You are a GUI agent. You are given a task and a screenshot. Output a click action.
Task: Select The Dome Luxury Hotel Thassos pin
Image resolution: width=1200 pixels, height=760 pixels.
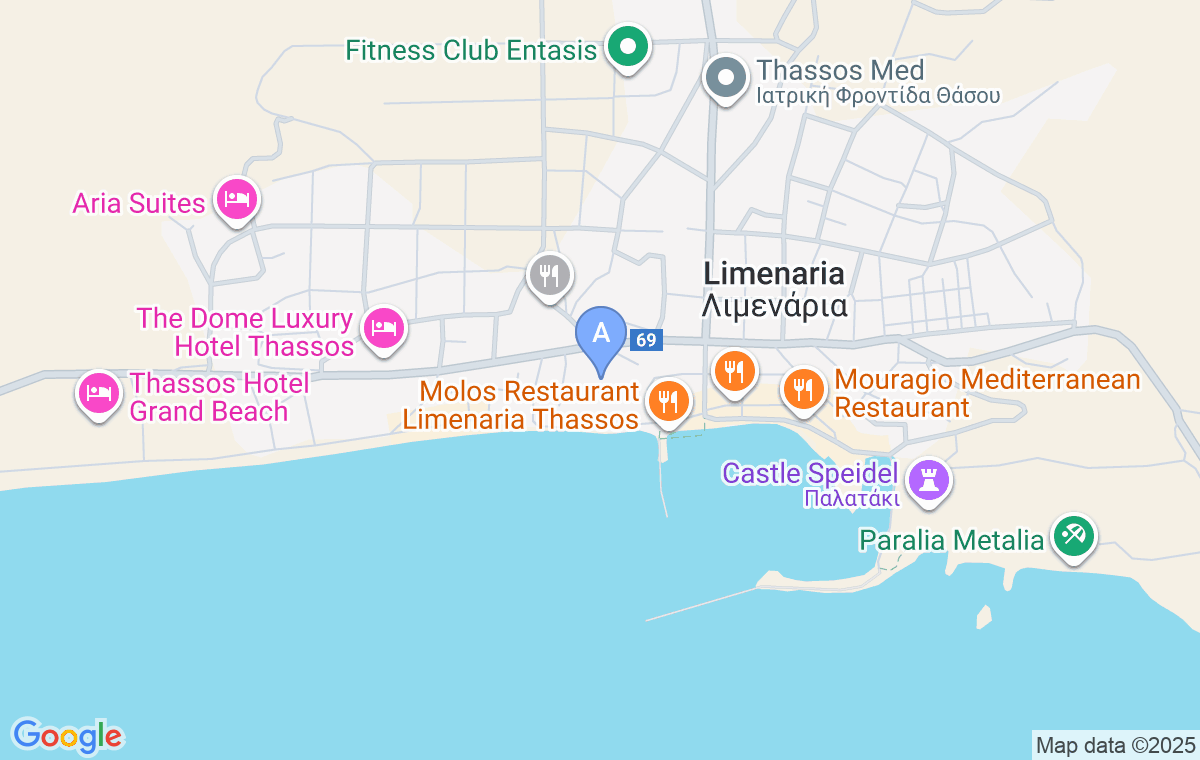point(384,328)
